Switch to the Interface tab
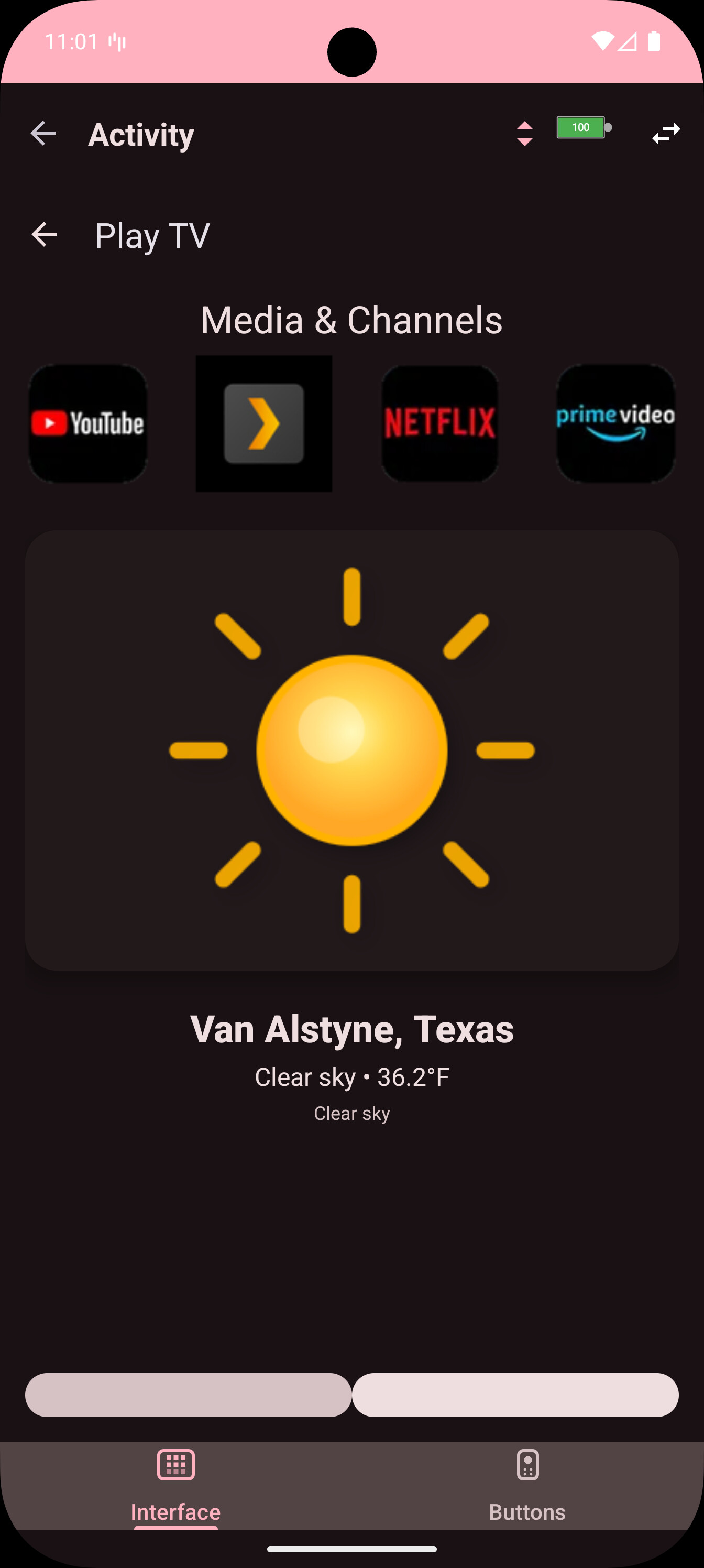This screenshot has height=1568, width=704. click(176, 1486)
